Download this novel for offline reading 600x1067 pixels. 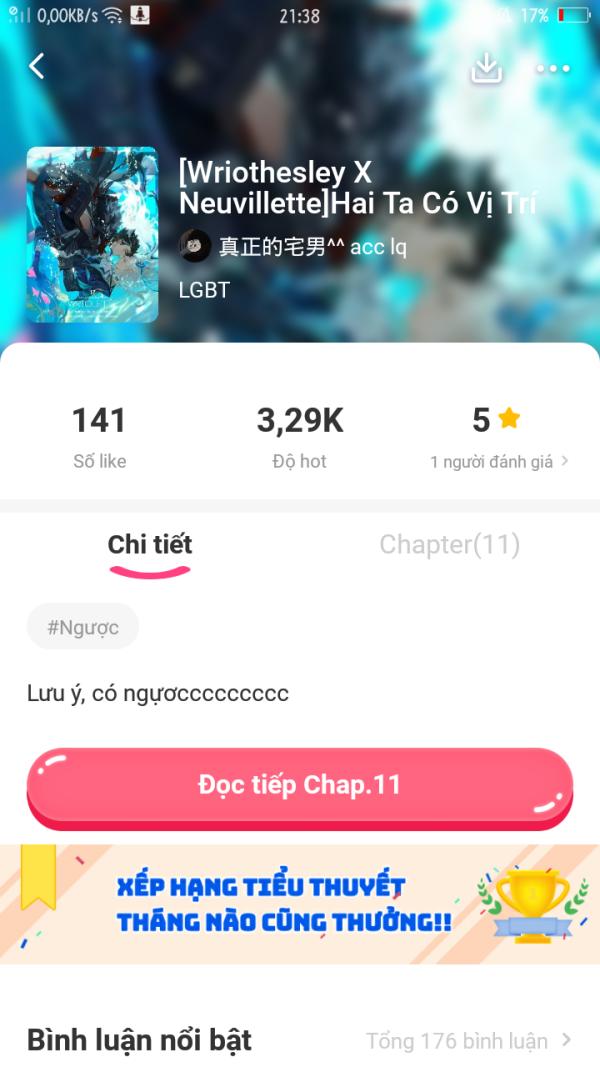click(486, 67)
